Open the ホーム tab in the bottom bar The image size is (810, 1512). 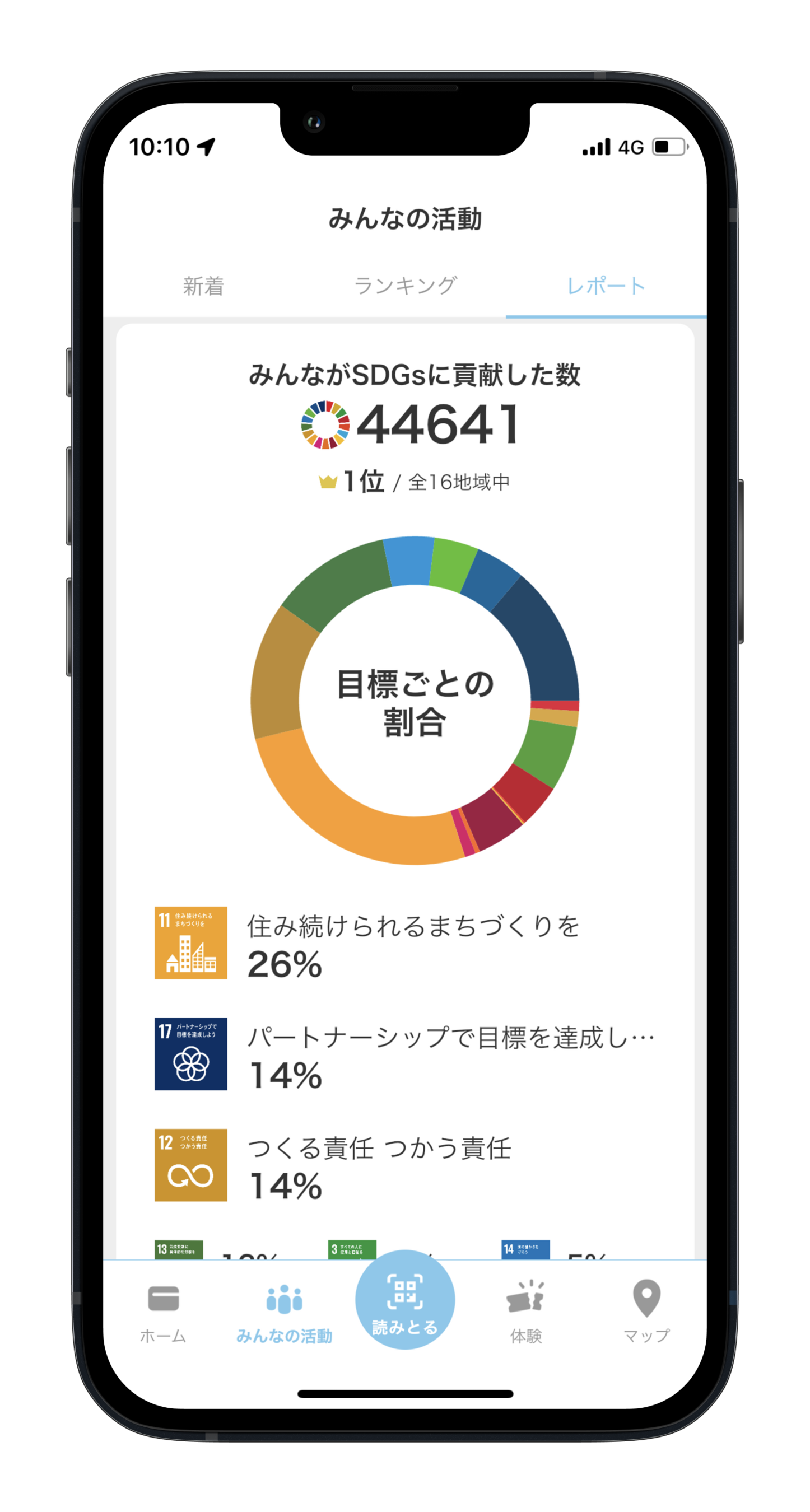coord(163,1312)
